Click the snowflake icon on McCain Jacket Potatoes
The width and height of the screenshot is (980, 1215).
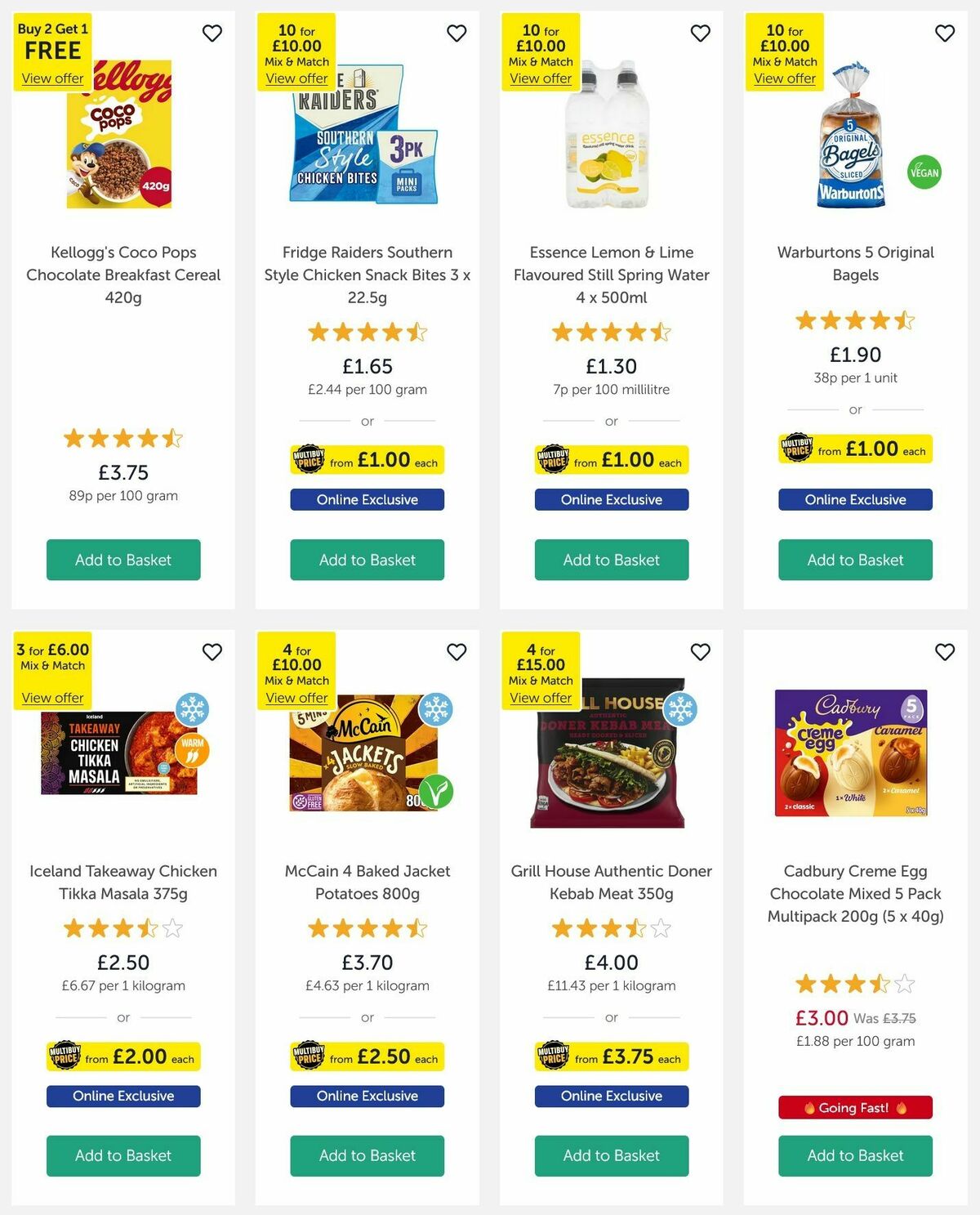coord(438,710)
